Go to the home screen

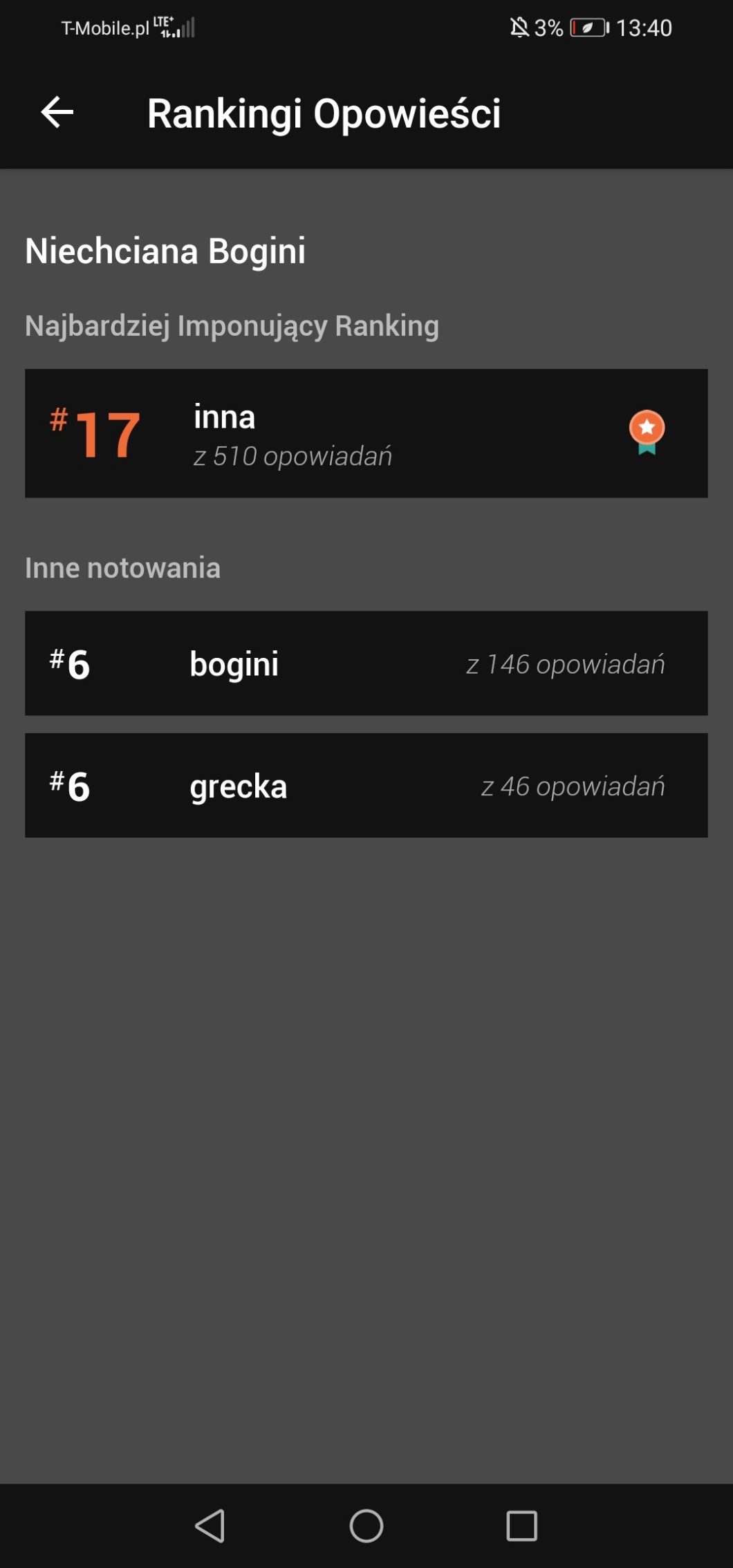pyautogui.click(x=366, y=1525)
